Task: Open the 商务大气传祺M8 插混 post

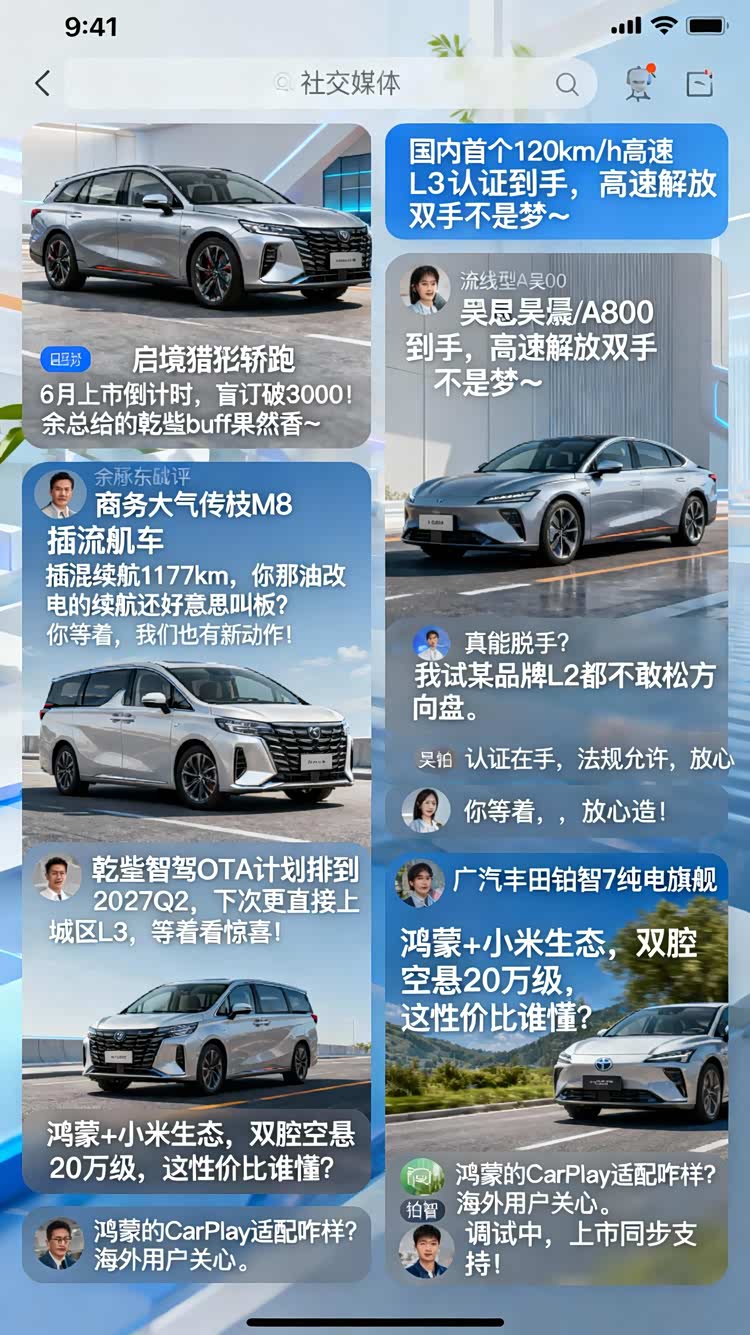Action: pyautogui.click(x=197, y=650)
